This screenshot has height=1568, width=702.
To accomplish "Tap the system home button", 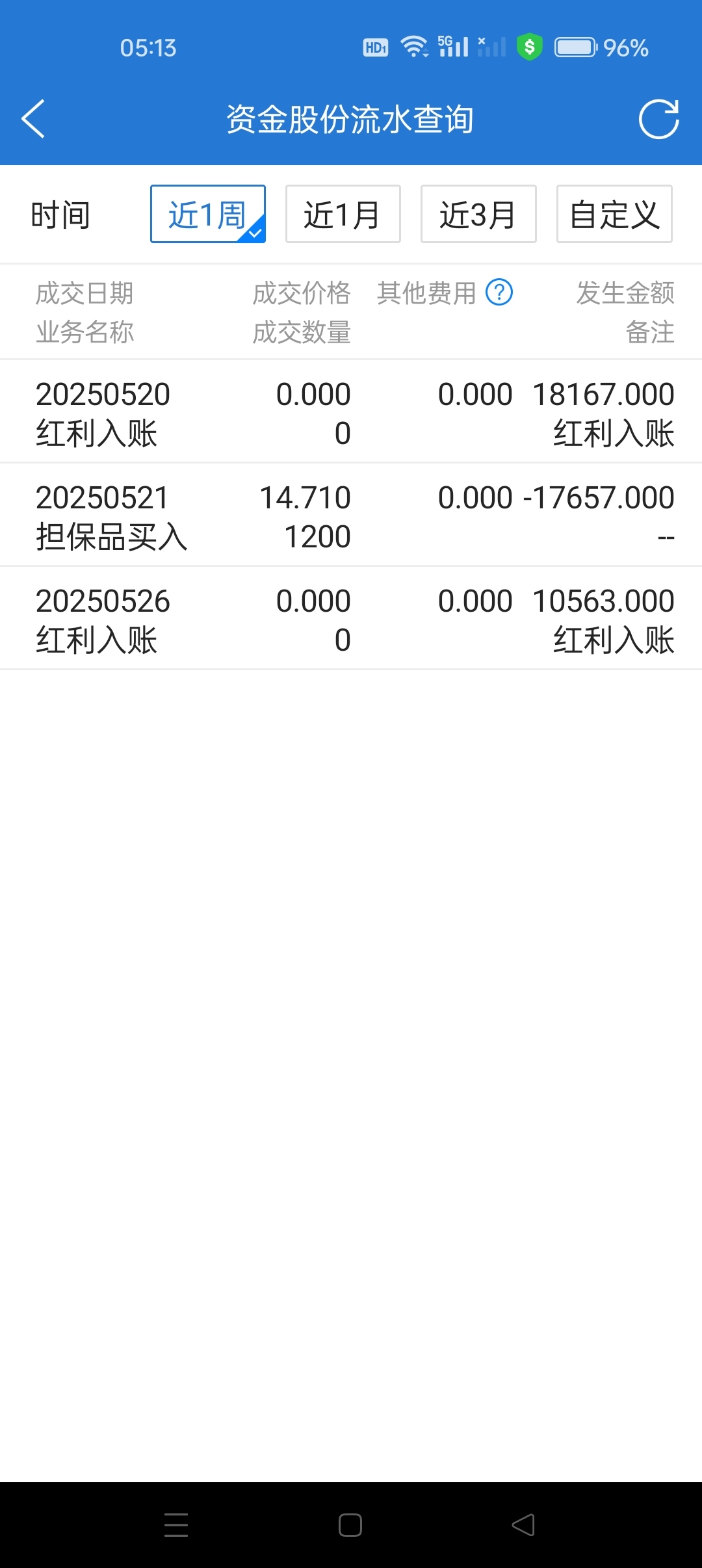I will [x=350, y=1525].
